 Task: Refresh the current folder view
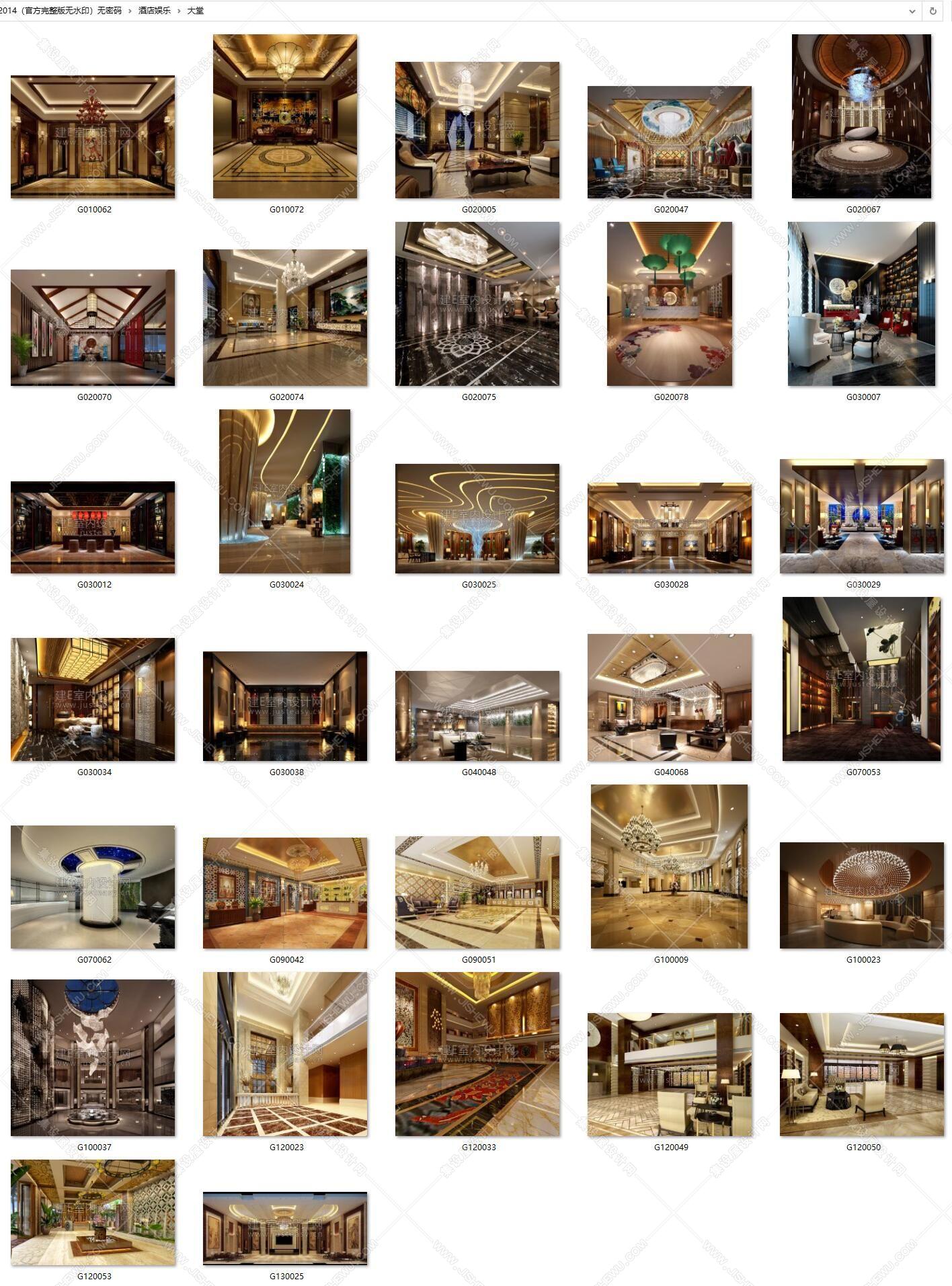coord(933,11)
